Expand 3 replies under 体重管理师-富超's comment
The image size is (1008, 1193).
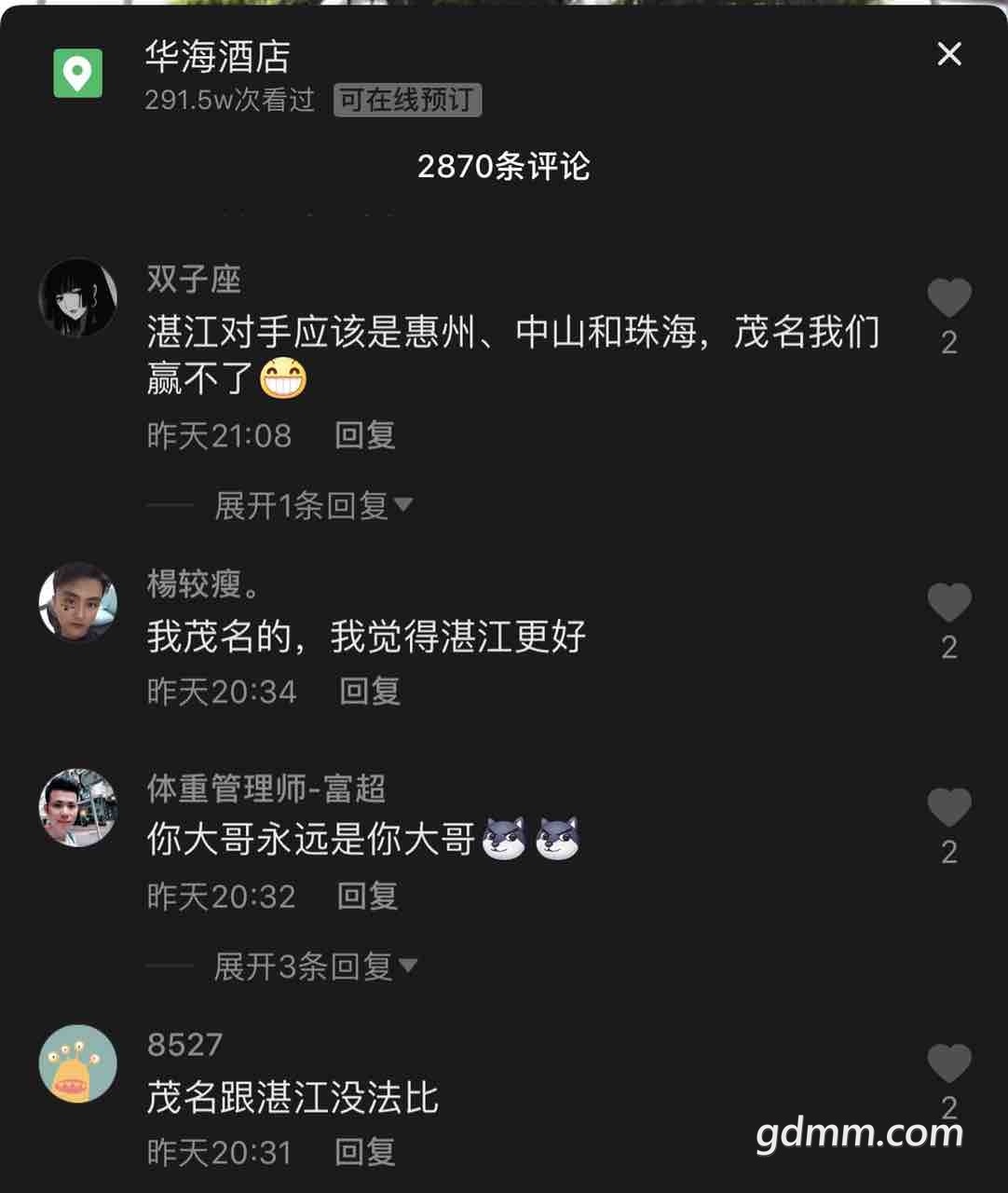point(314,967)
